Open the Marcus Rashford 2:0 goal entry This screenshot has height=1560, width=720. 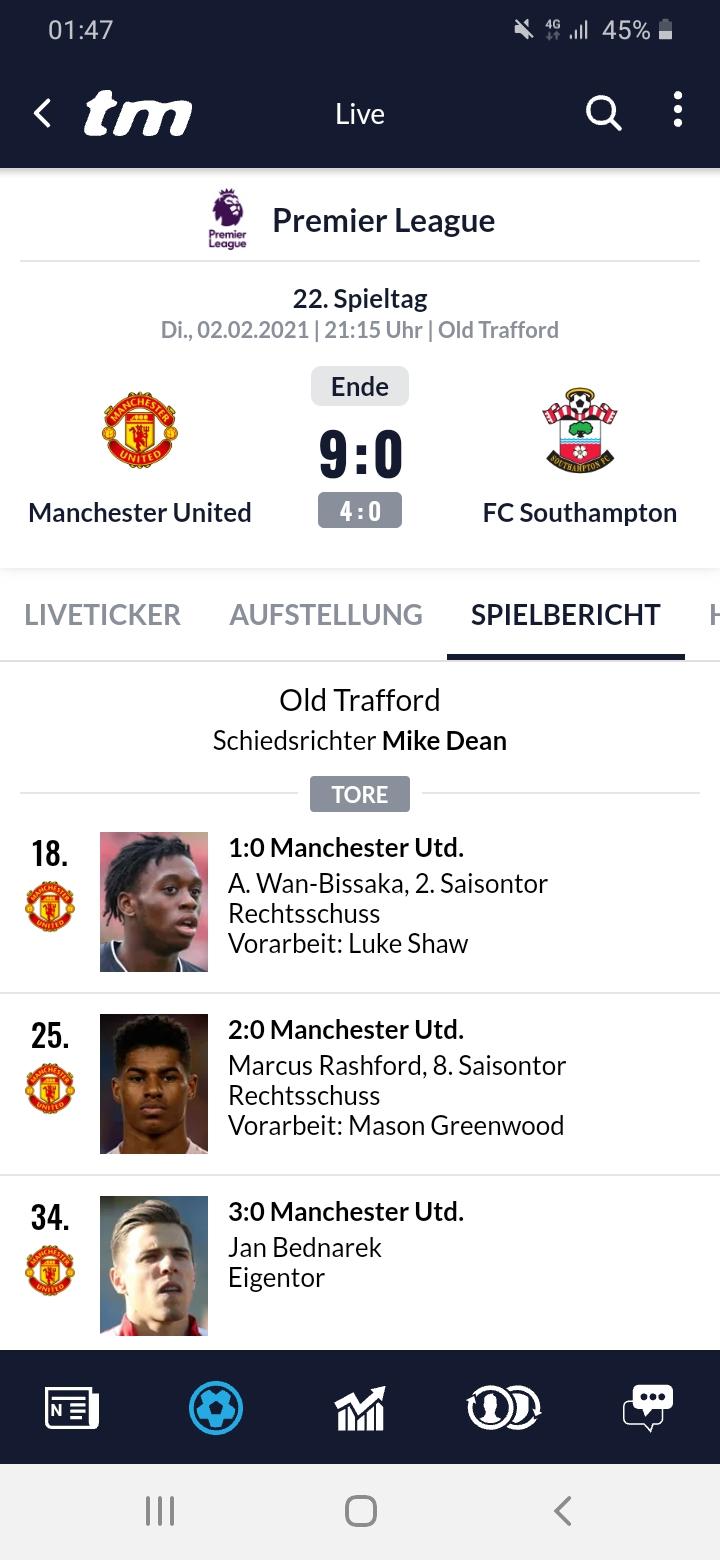pos(360,1084)
